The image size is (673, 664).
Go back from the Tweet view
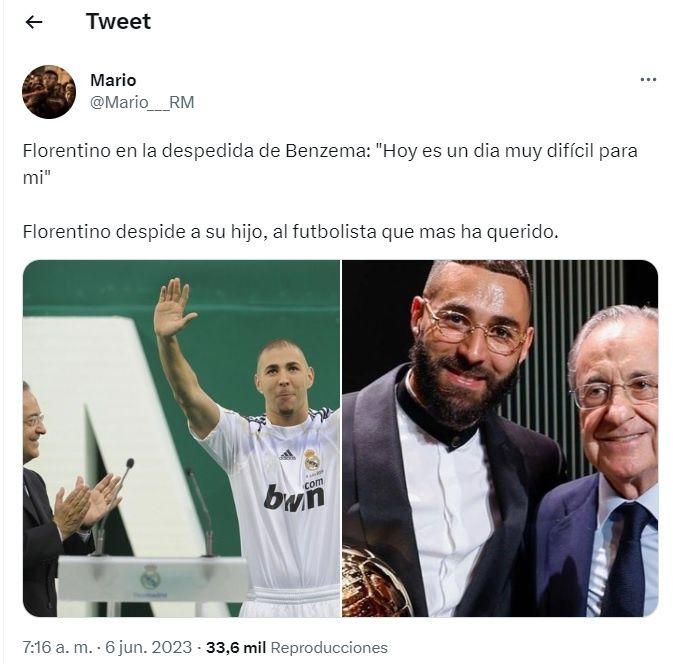click(34, 22)
